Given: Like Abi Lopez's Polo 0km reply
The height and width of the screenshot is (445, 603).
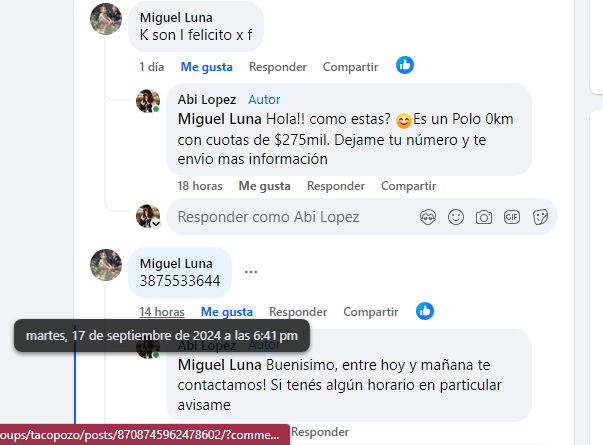Looking at the screenshot, I should pos(264,186).
